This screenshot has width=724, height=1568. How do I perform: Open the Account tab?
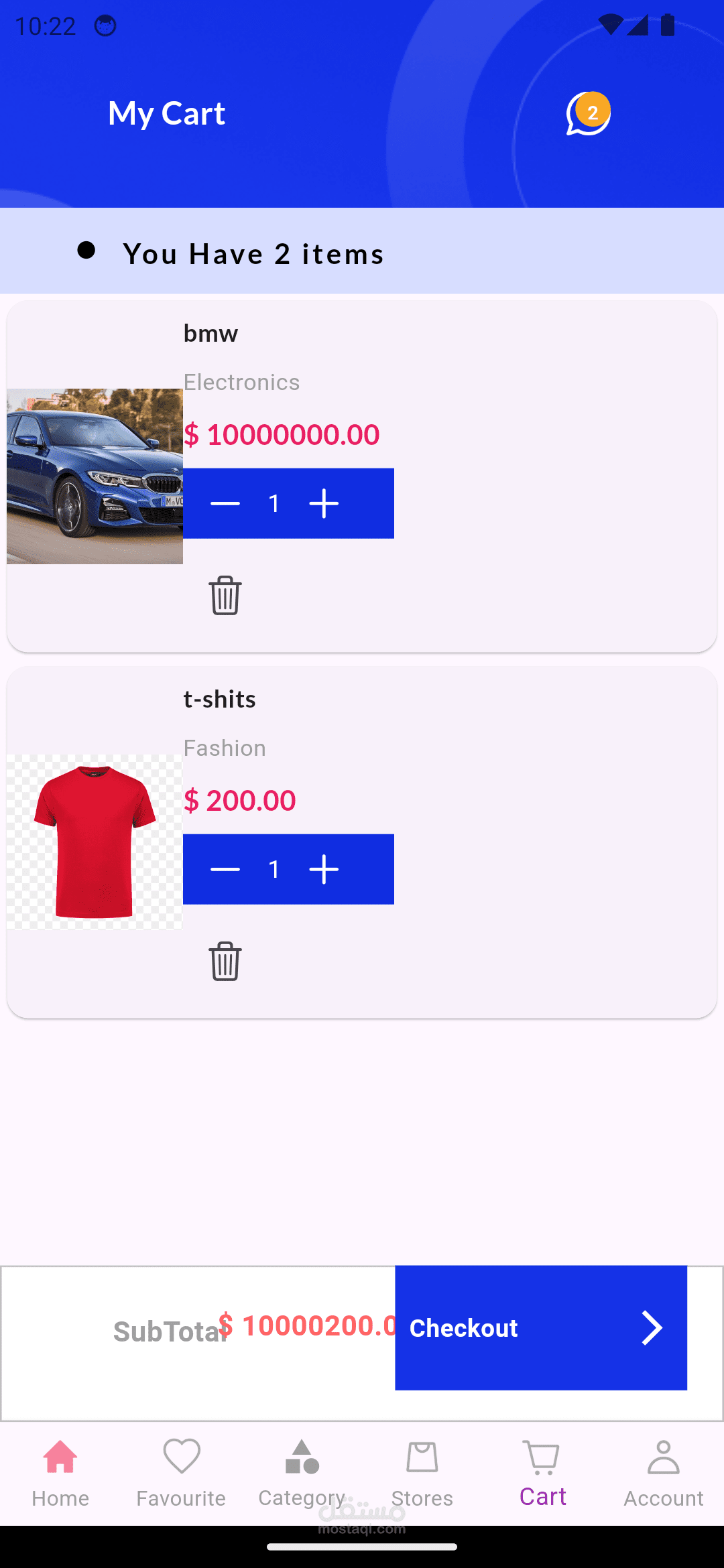[664, 1474]
